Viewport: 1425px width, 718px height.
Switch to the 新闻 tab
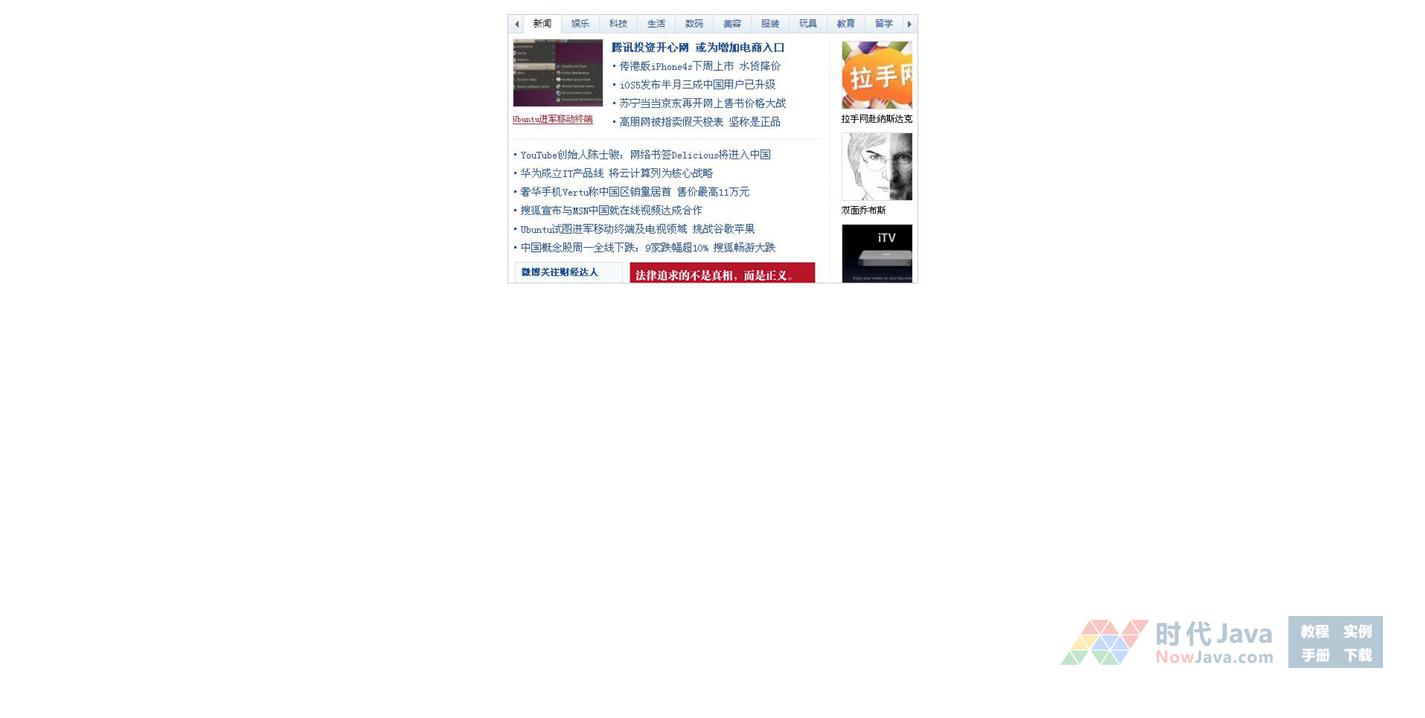542,24
